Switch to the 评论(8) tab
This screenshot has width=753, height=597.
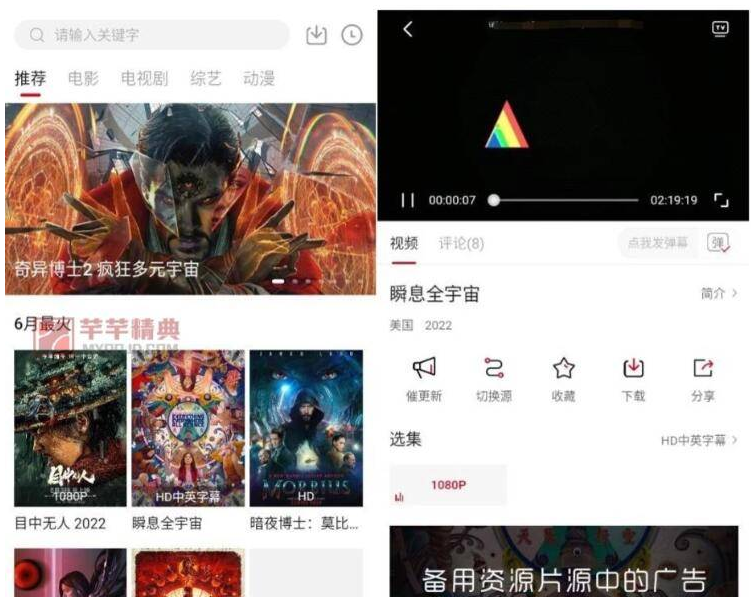coord(461,243)
